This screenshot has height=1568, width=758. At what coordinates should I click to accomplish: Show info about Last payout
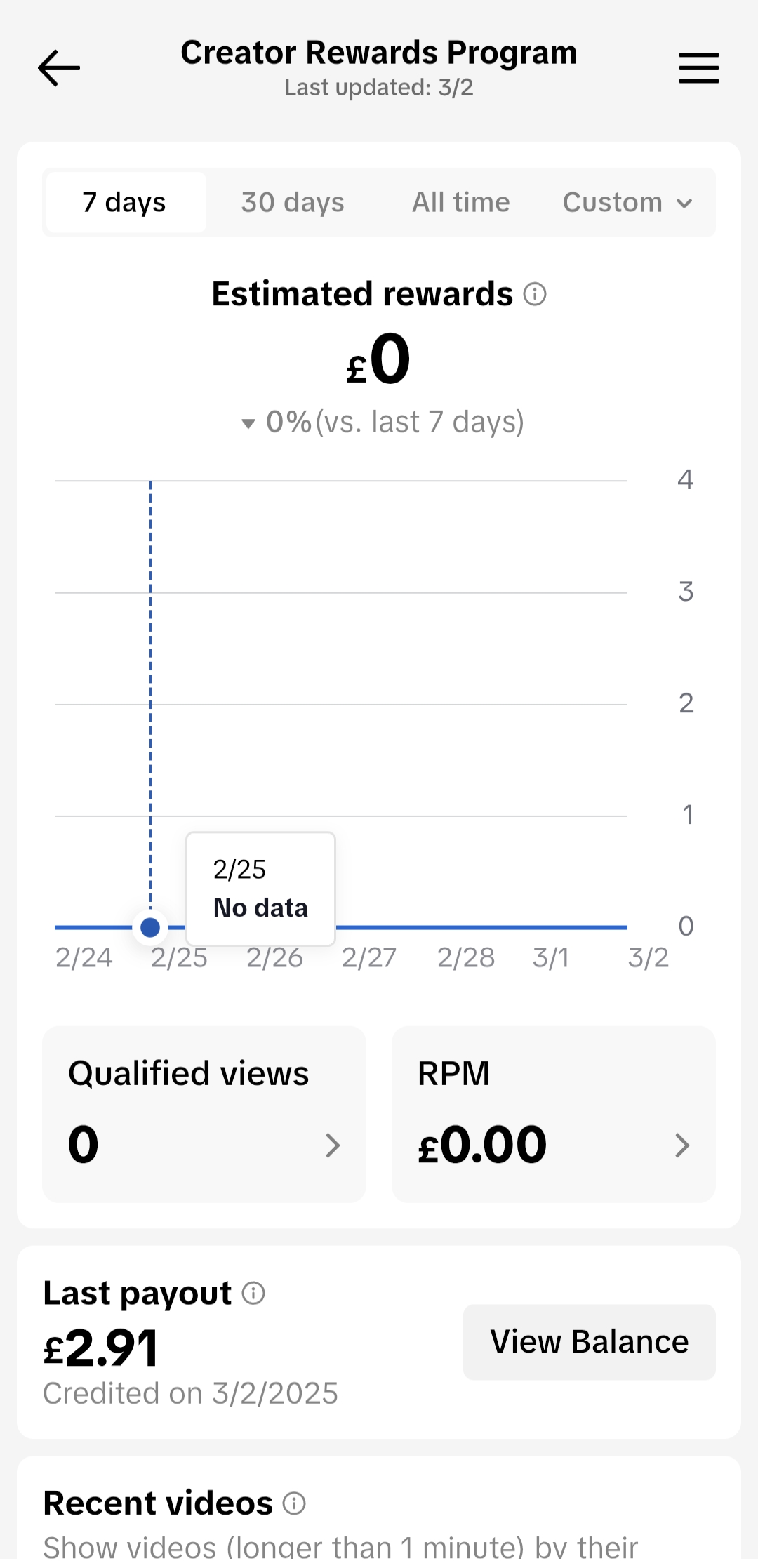pyautogui.click(x=253, y=1293)
